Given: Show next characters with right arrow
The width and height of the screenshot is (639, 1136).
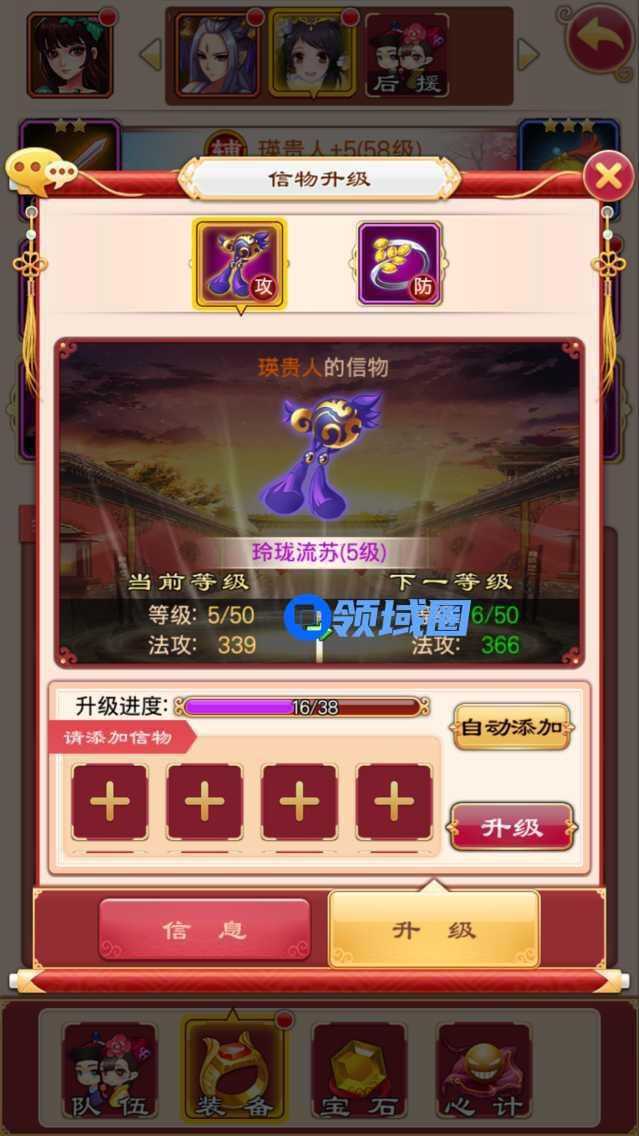Looking at the screenshot, I should (x=528, y=55).
